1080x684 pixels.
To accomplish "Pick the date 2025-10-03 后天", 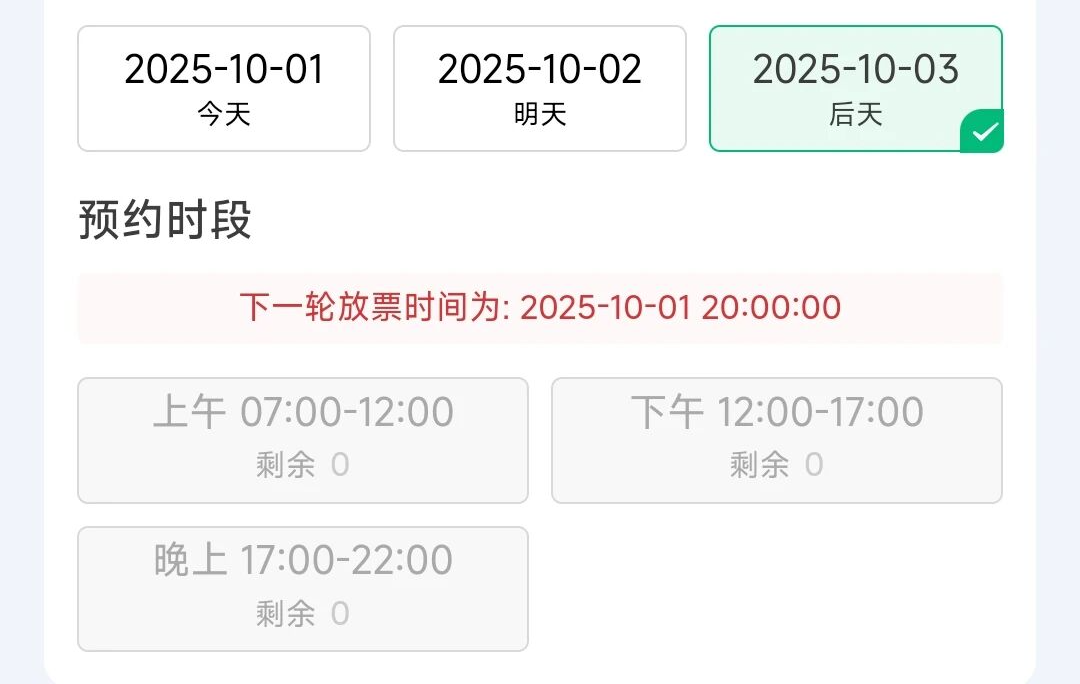I will [x=855, y=88].
